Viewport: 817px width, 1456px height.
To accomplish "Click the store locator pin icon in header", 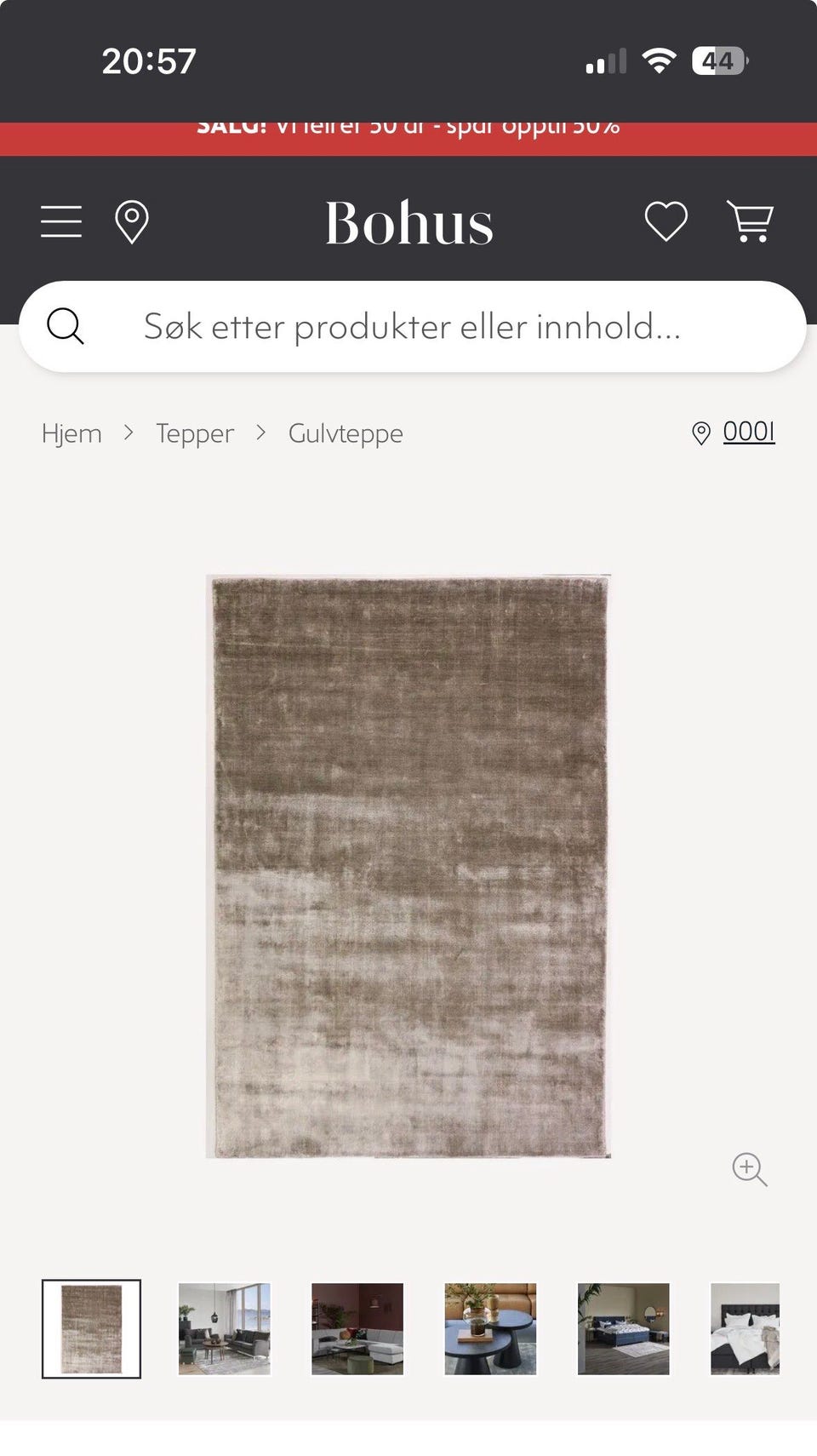I will (x=132, y=221).
